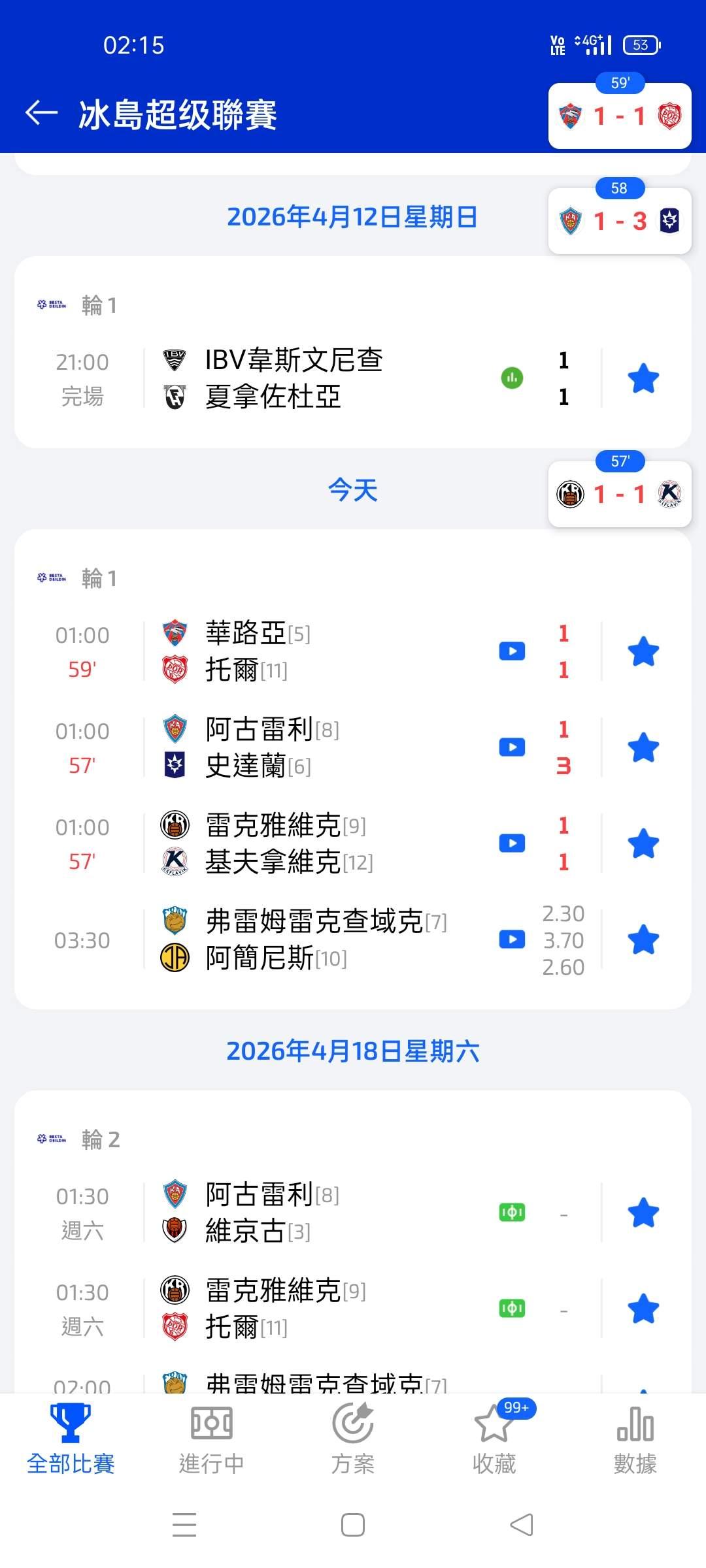Play live stream of 雷克雅維克 vs 基夫拿維克
The width and height of the screenshot is (706, 1568).
tap(512, 843)
